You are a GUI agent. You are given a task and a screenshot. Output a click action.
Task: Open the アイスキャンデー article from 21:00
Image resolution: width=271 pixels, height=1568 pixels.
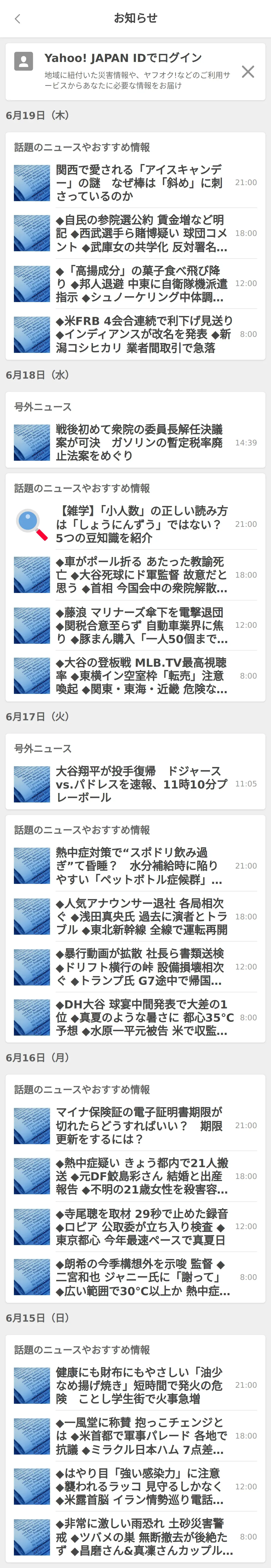tap(139, 183)
